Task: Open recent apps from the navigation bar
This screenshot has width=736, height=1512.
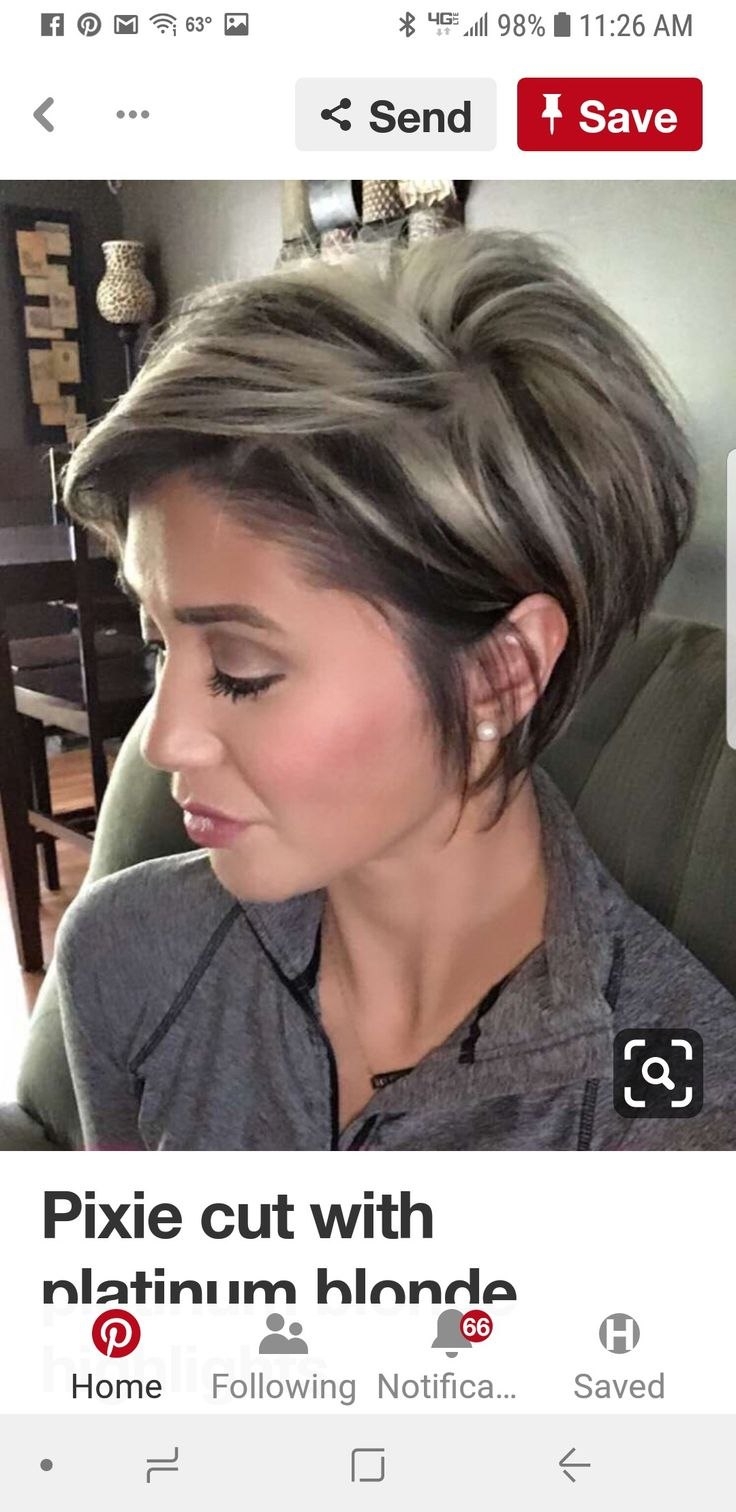Action: 162,1465
